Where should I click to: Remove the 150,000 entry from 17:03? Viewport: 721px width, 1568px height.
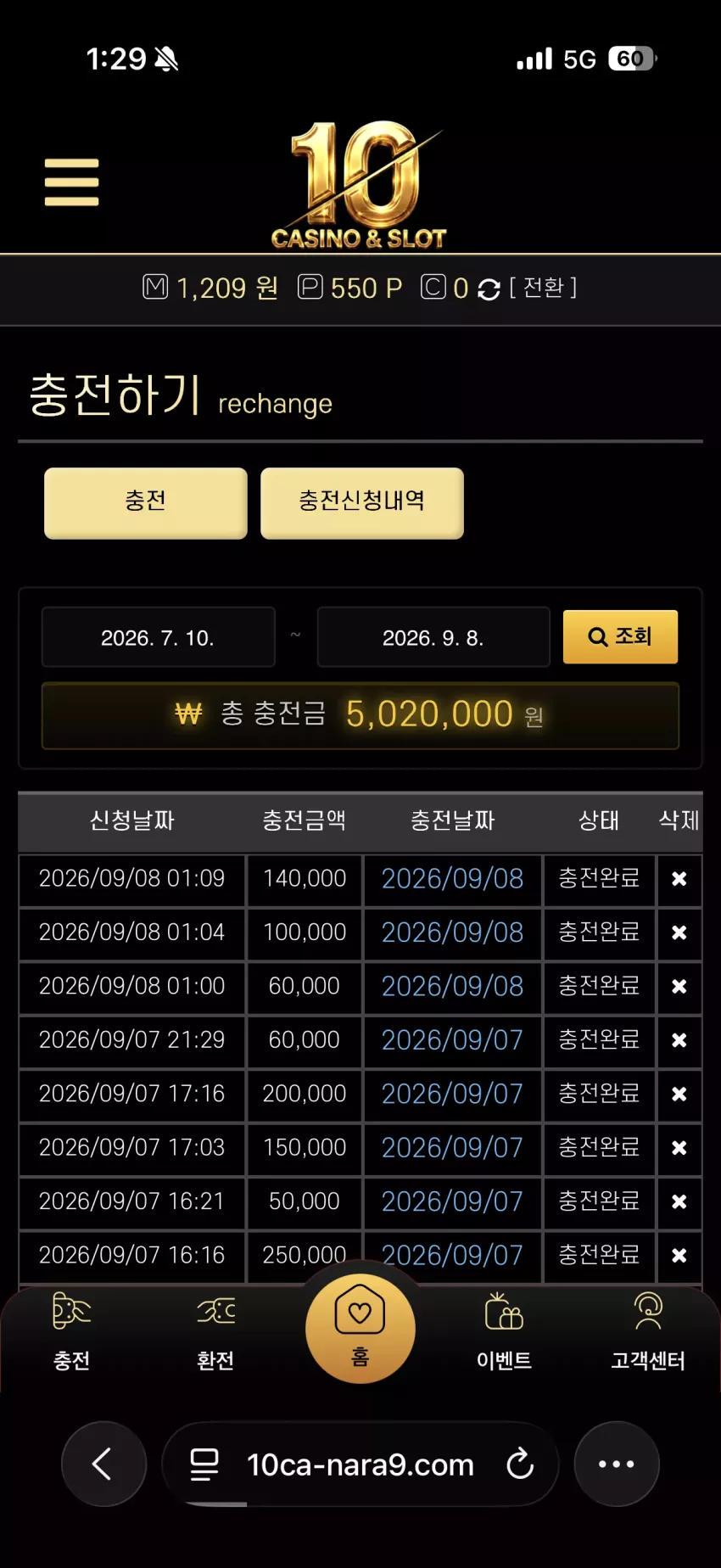[679, 1148]
